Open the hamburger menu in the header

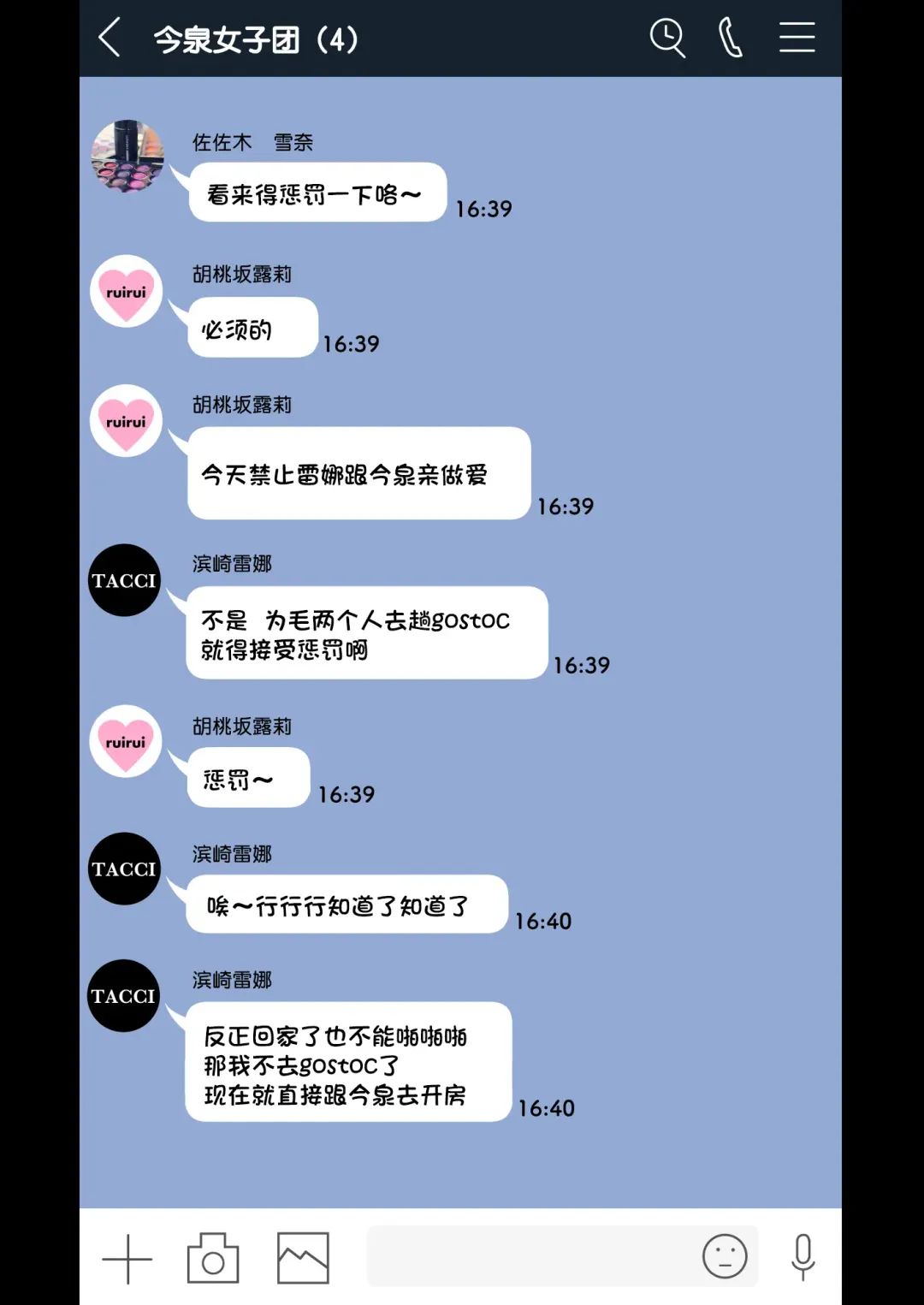click(x=797, y=39)
